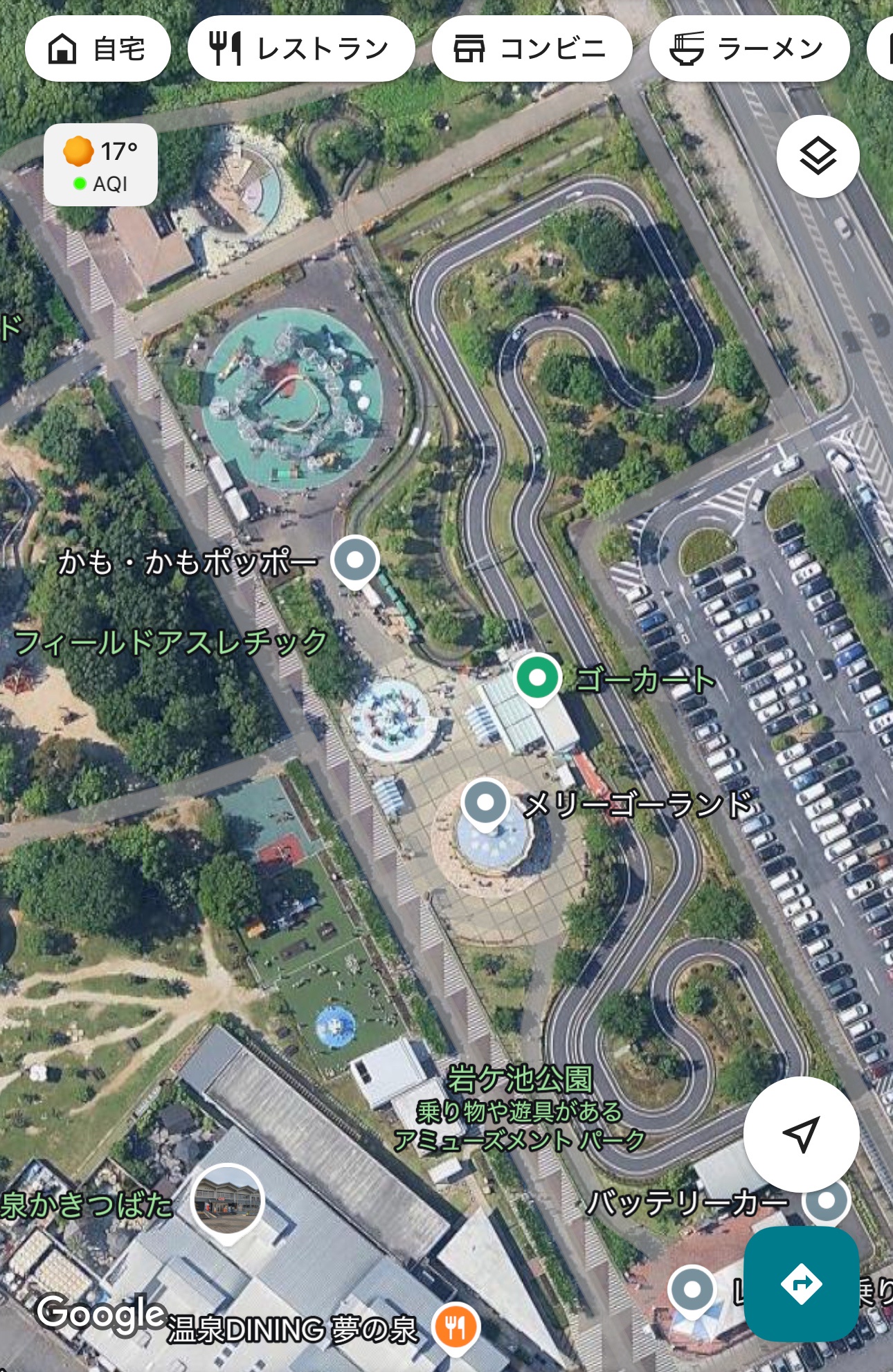Image resolution: width=893 pixels, height=1372 pixels.
Task: View the 温泉DINING 夢の泉 restaurant pin
Action: (x=455, y=1326)
